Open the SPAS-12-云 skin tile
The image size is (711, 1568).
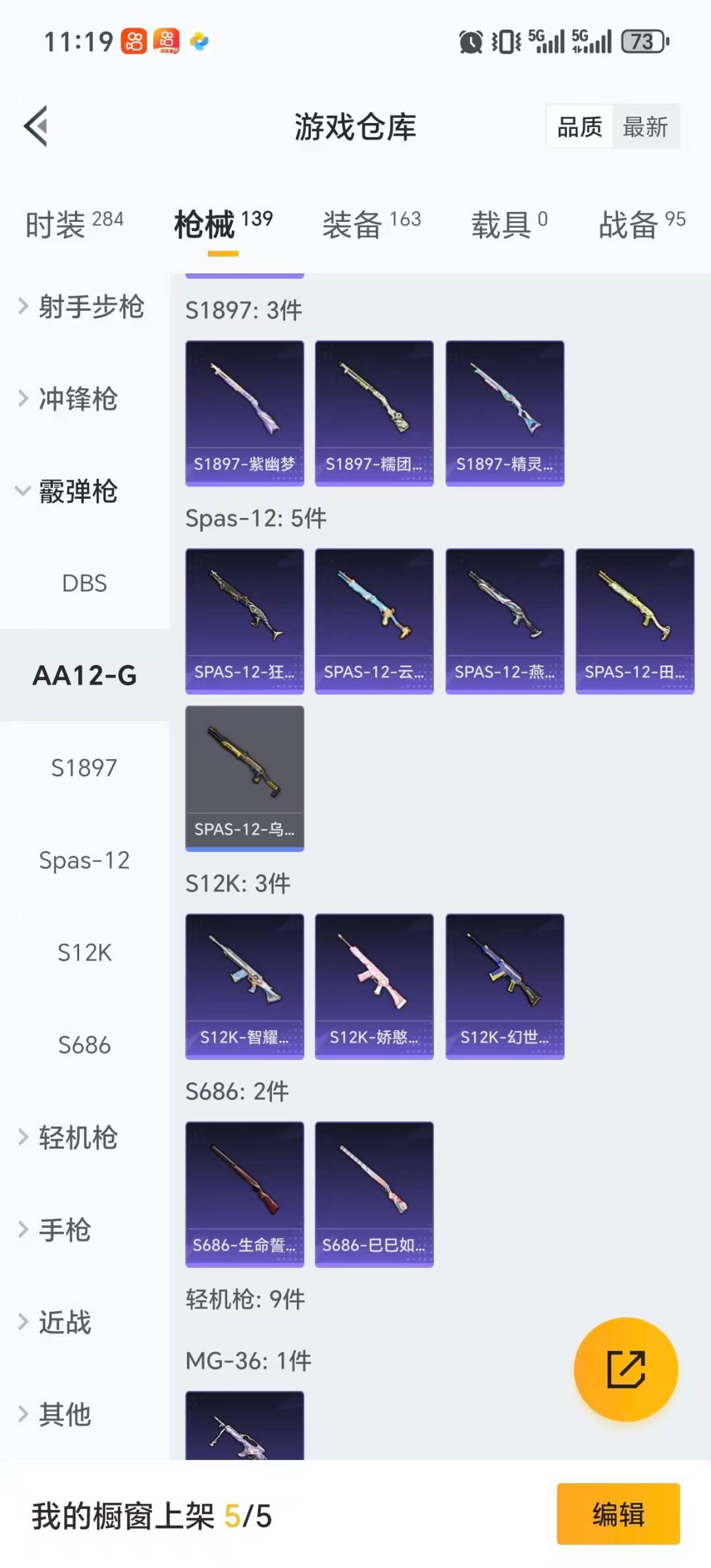click(x=374, y=621)
